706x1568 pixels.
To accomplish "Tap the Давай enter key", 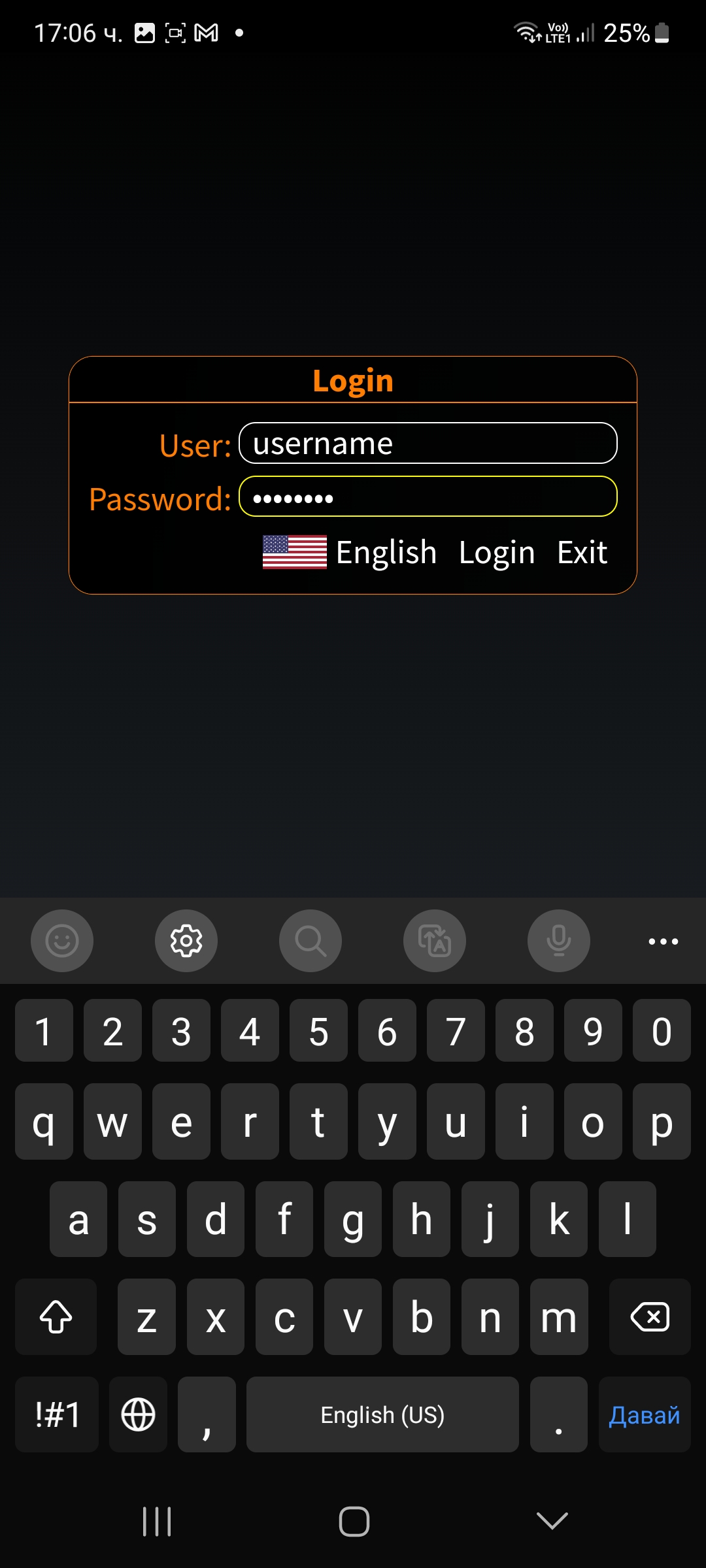I will click(x=645, y=1414).
